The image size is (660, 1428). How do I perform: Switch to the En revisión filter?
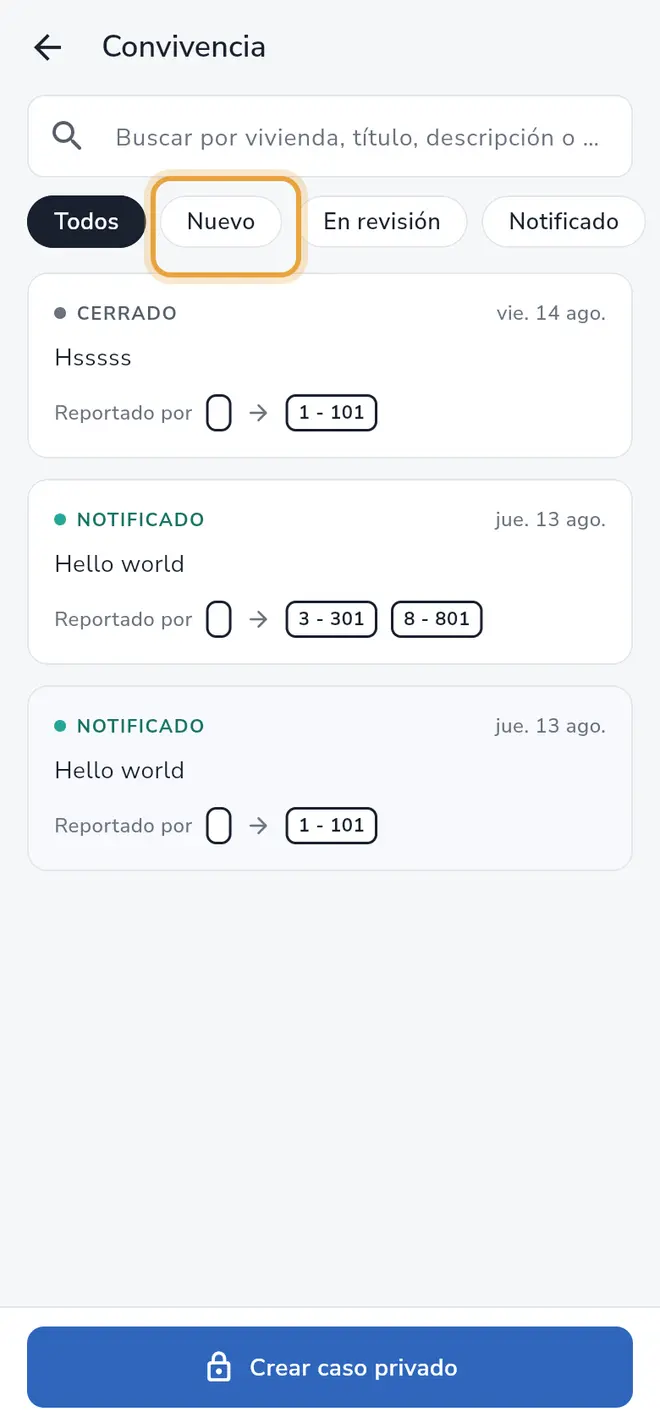[x=382, y=221]
